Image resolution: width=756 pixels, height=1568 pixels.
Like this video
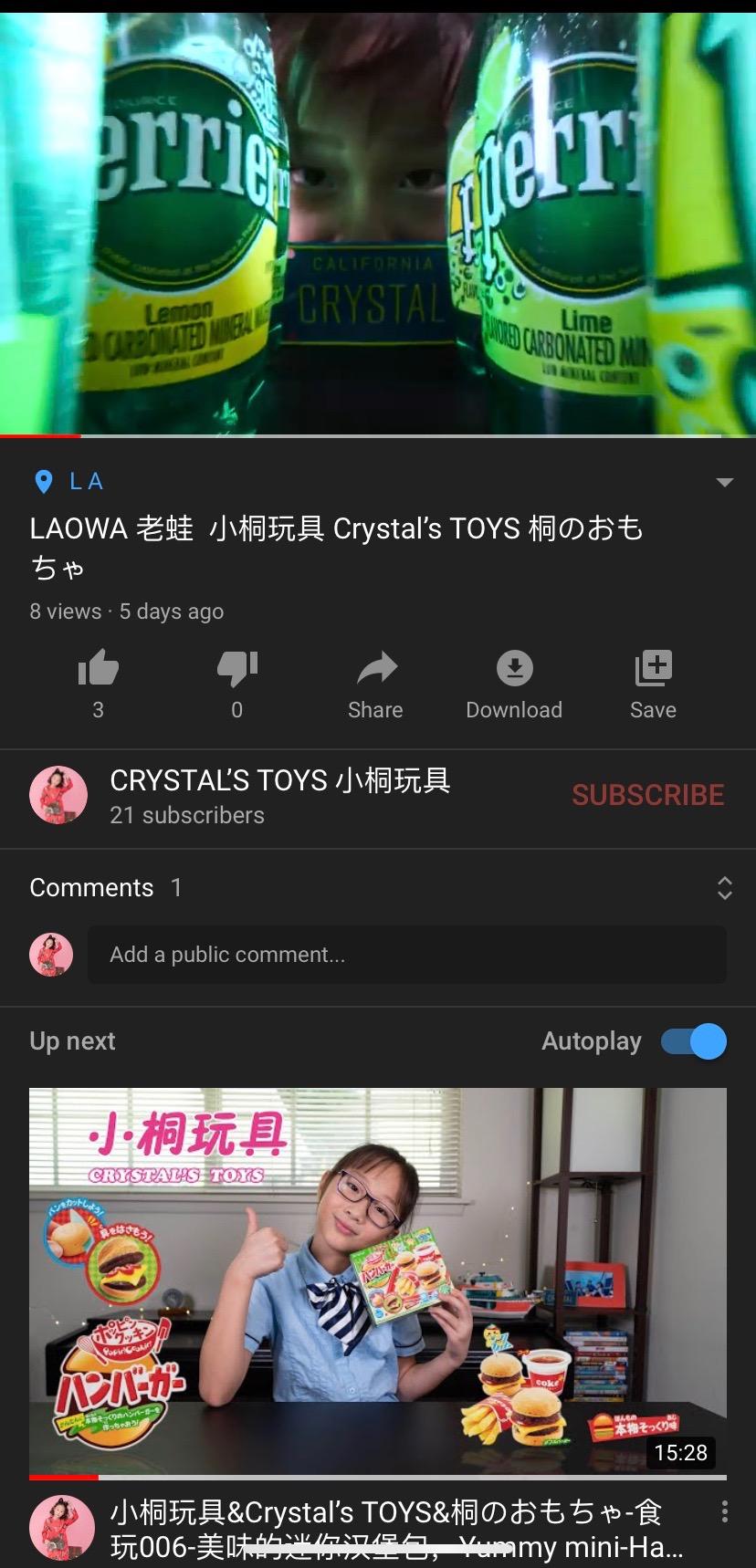coord(98,669)
